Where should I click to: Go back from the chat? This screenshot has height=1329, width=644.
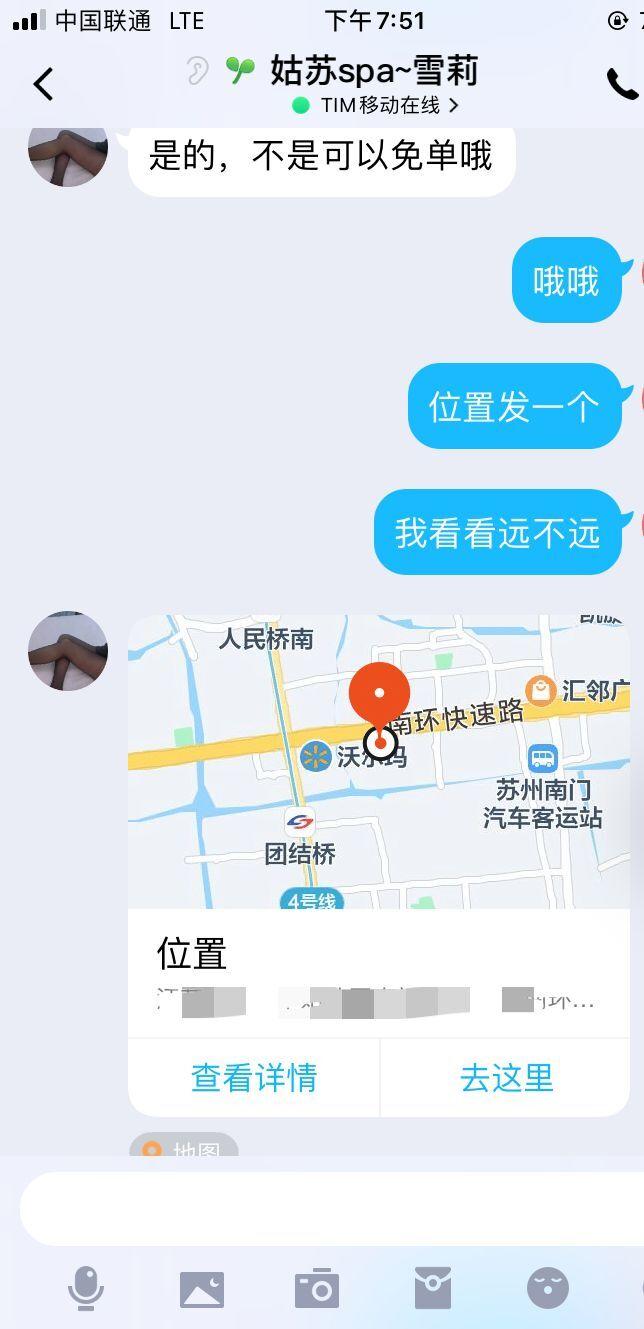pos(43,84)
